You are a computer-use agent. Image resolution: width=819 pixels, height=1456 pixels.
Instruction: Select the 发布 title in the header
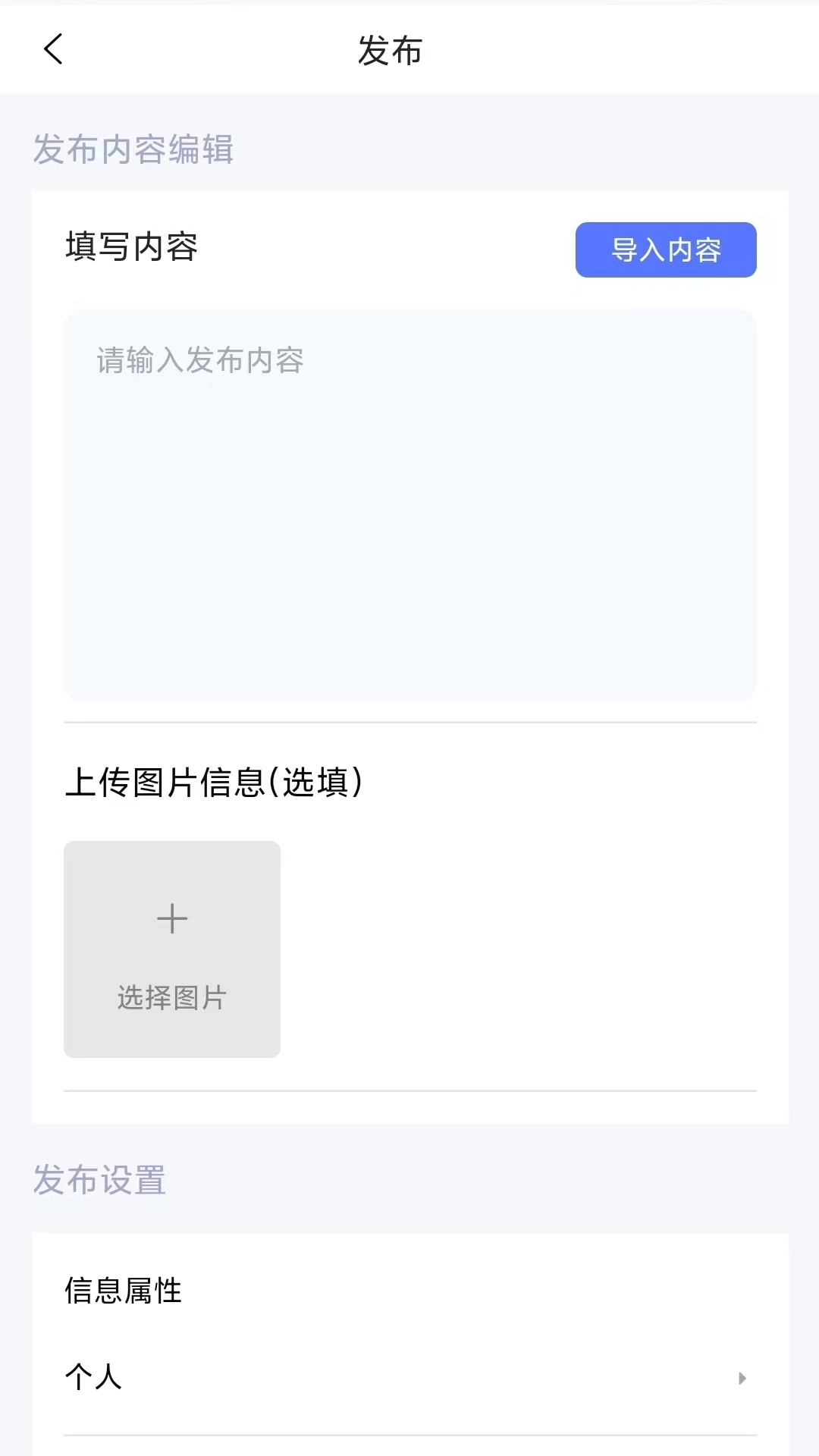pos(390,50)
